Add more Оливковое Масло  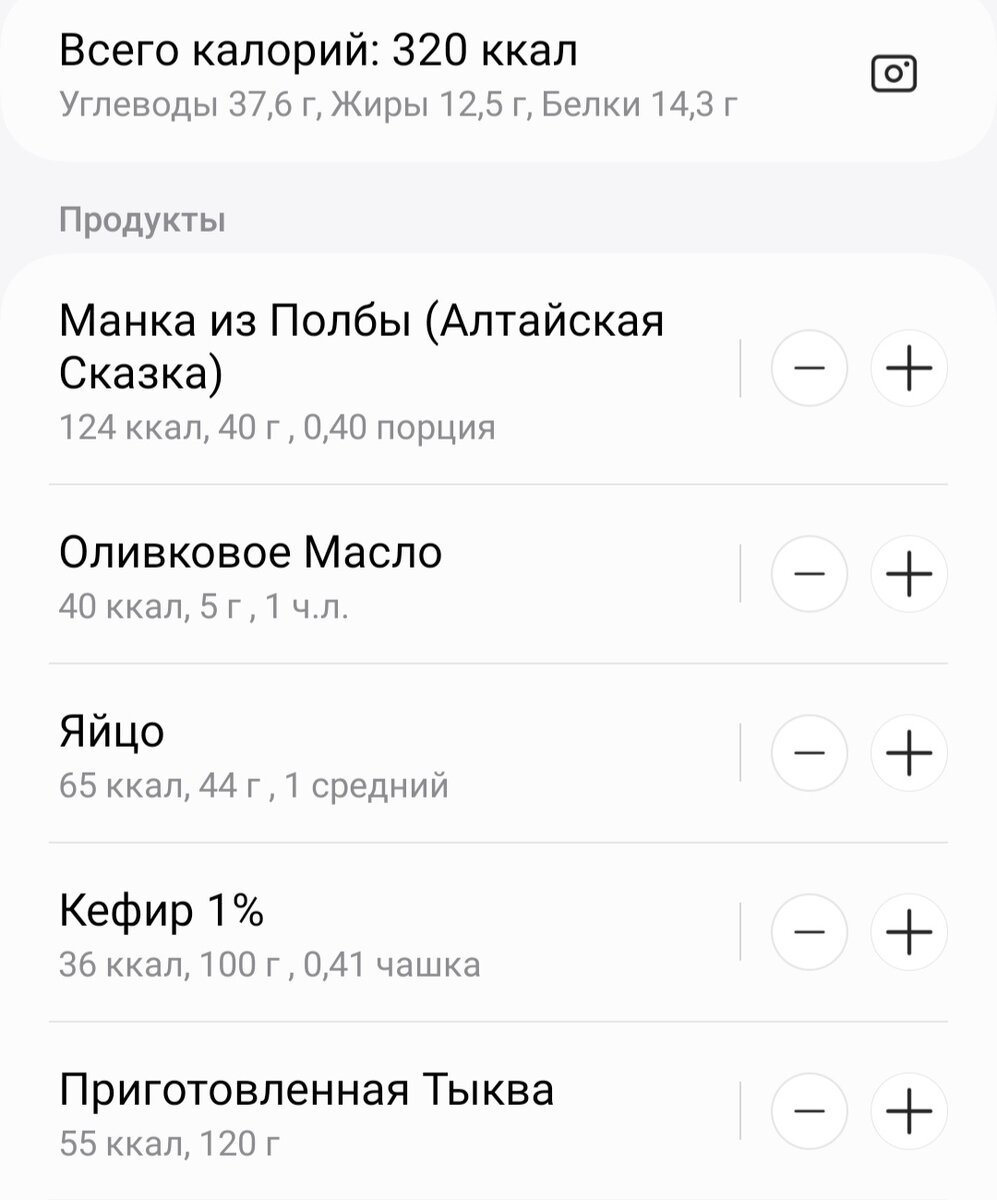909,574
